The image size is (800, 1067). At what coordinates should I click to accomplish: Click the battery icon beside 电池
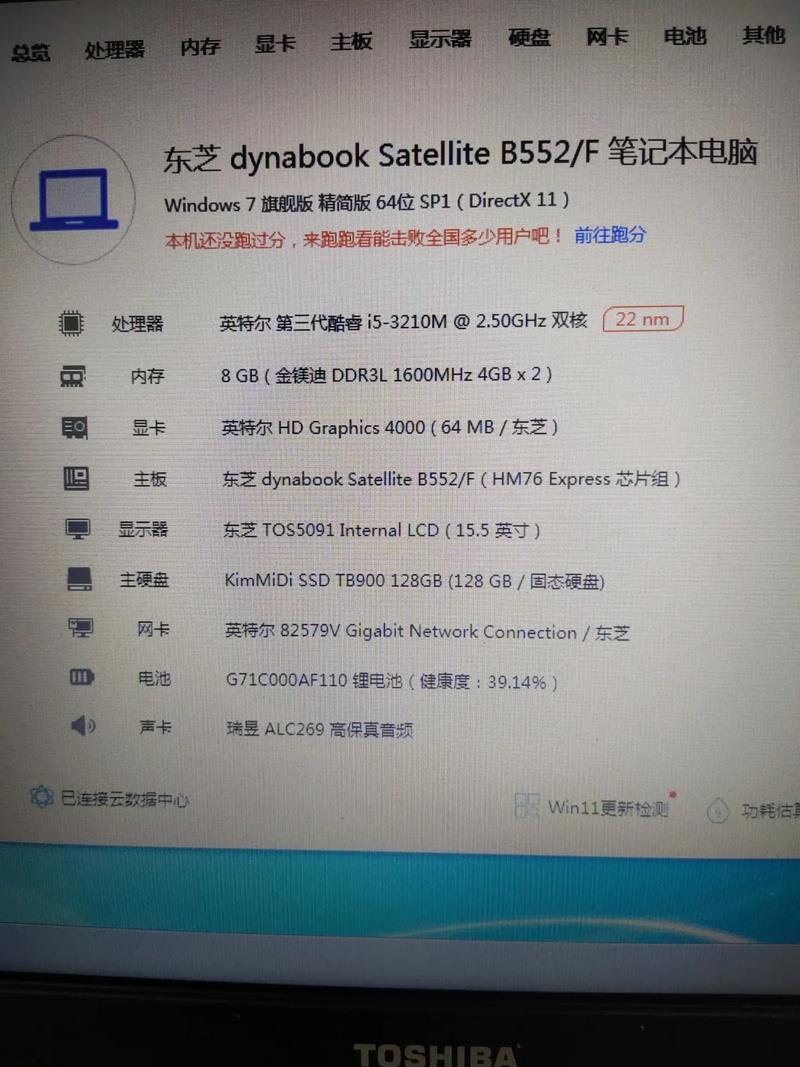81,677
